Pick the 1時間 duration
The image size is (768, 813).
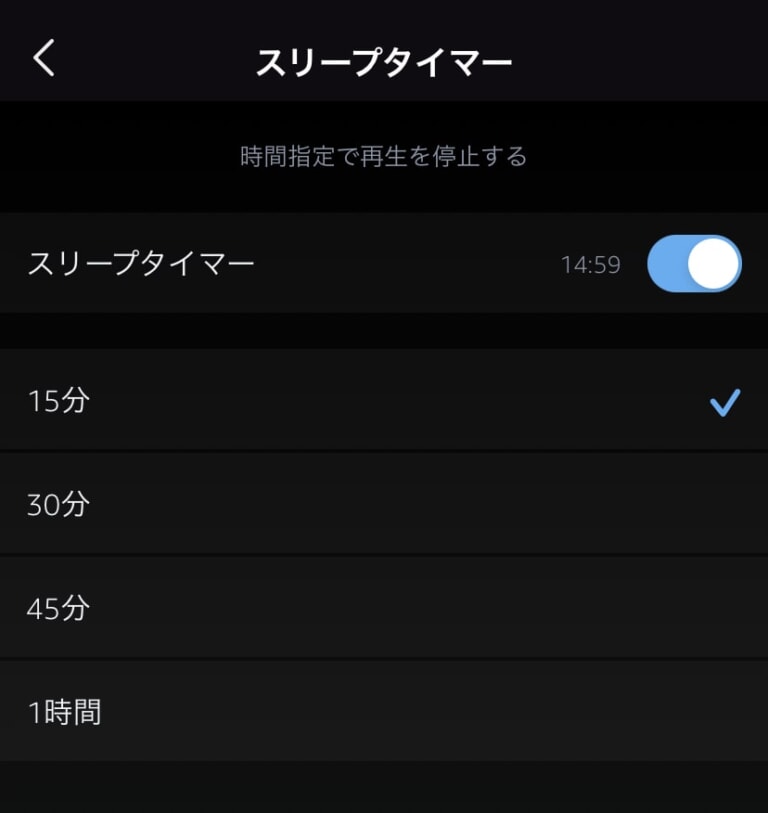[x=384, y=712]
